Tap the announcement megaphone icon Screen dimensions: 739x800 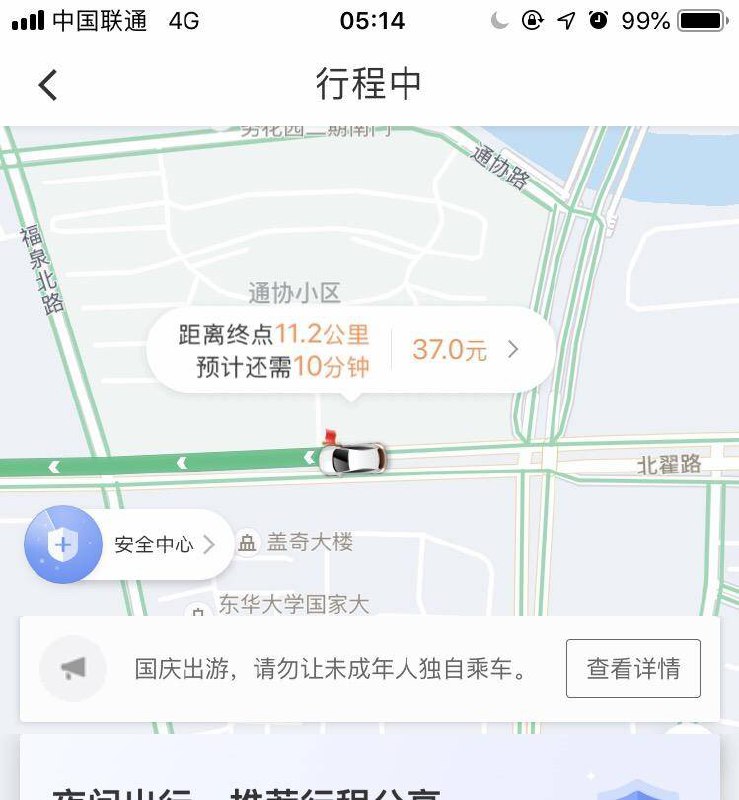(x=72, y=668)
